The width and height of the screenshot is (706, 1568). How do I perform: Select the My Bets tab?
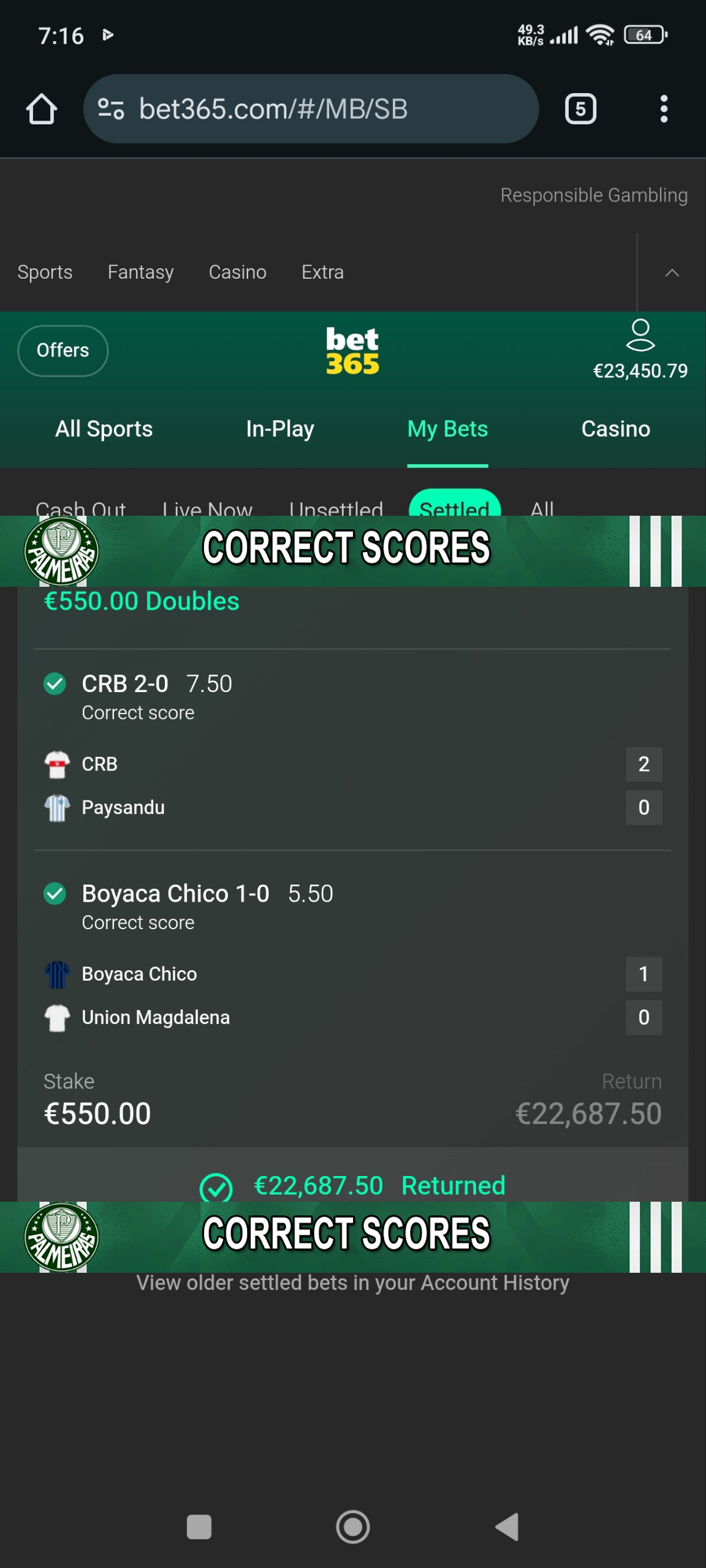coord(447,429)
